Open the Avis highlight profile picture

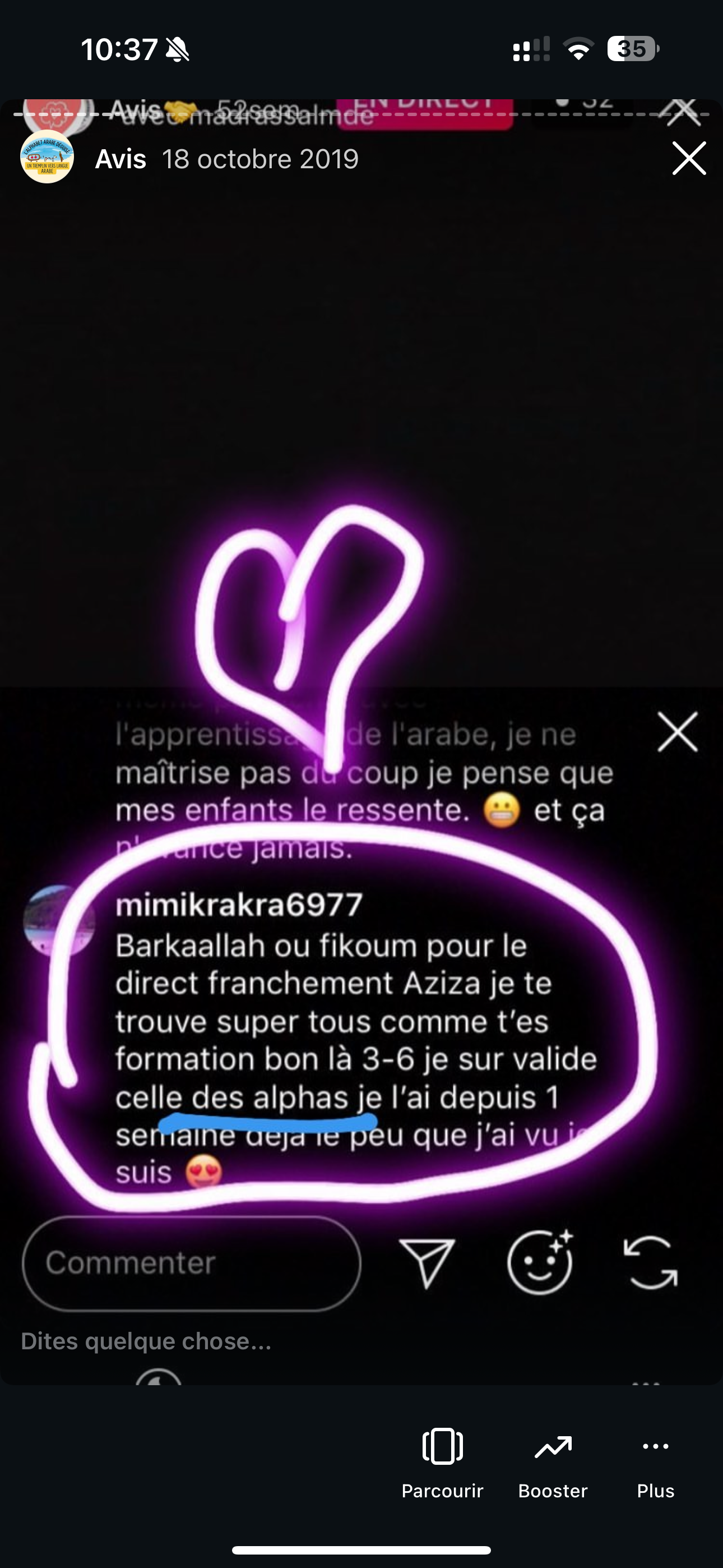48,157
